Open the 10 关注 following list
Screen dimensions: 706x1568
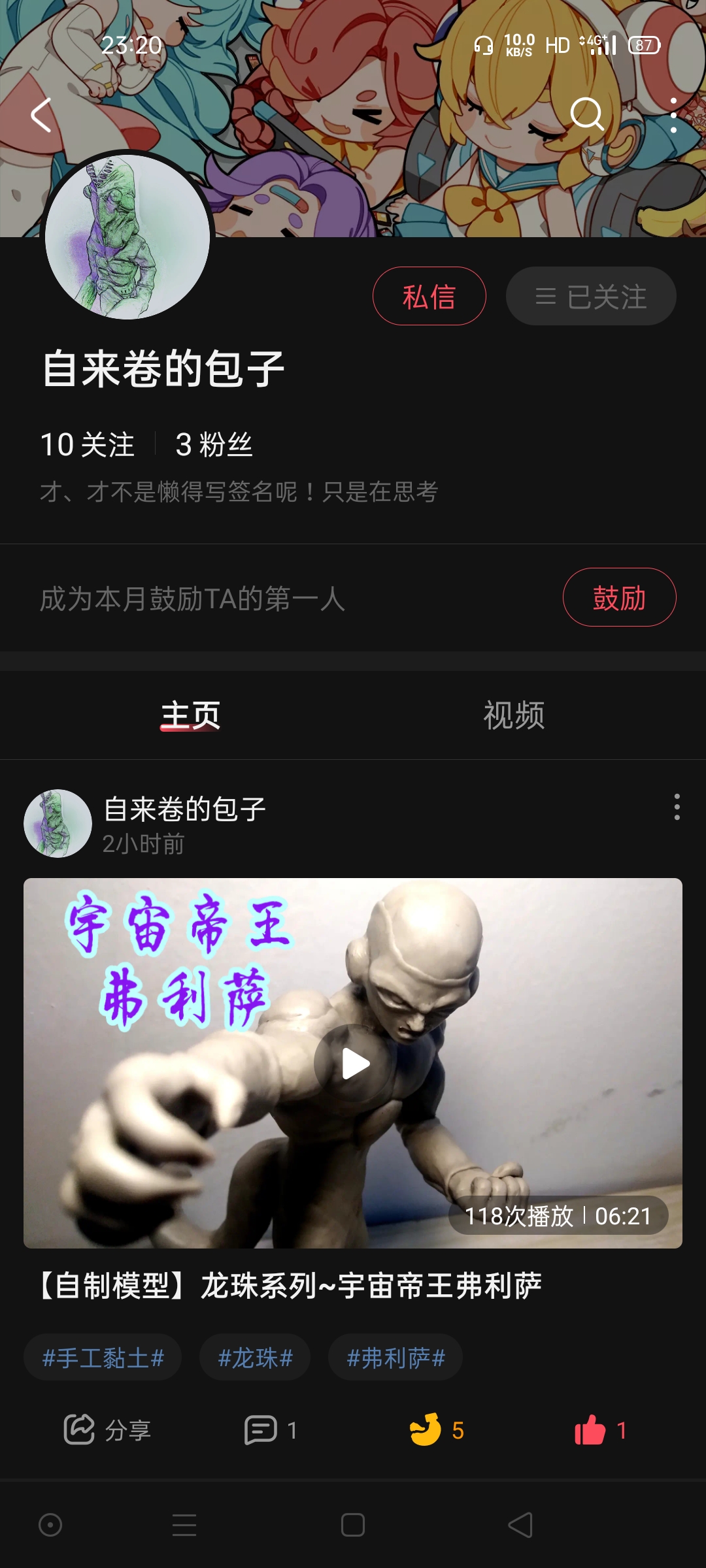tap(88, 445)
